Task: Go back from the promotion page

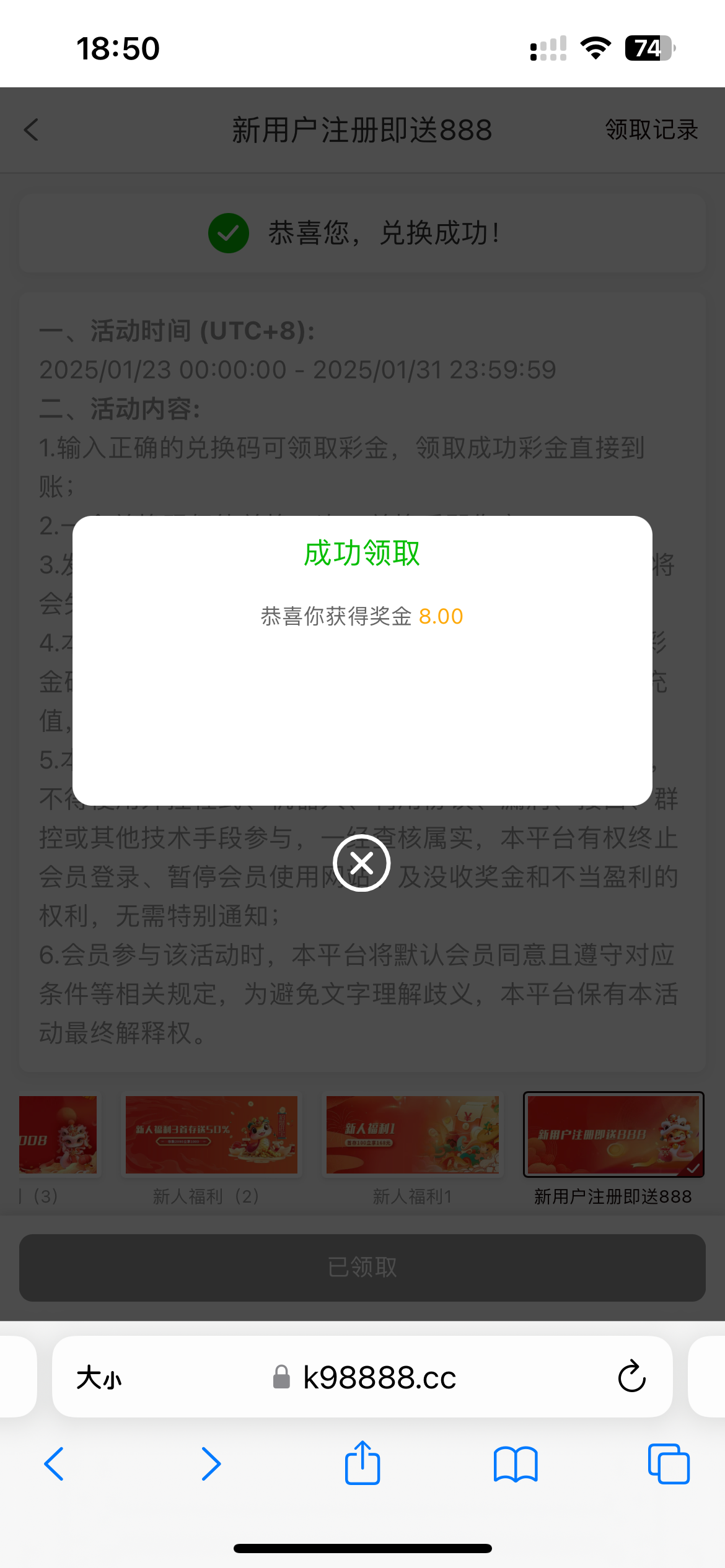Action: click(x=32, y=130)
